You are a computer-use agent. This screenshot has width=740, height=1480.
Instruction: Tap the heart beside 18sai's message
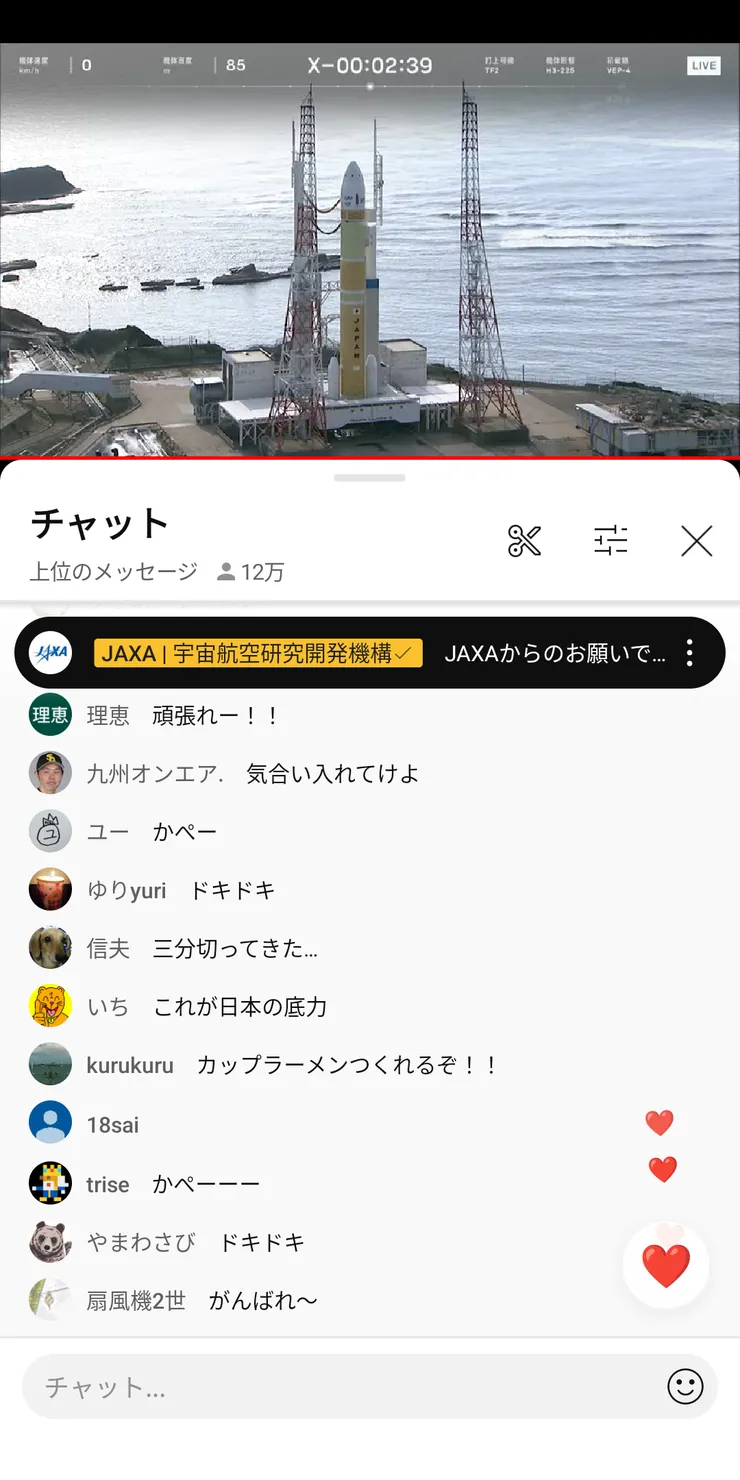point(660,1122)
